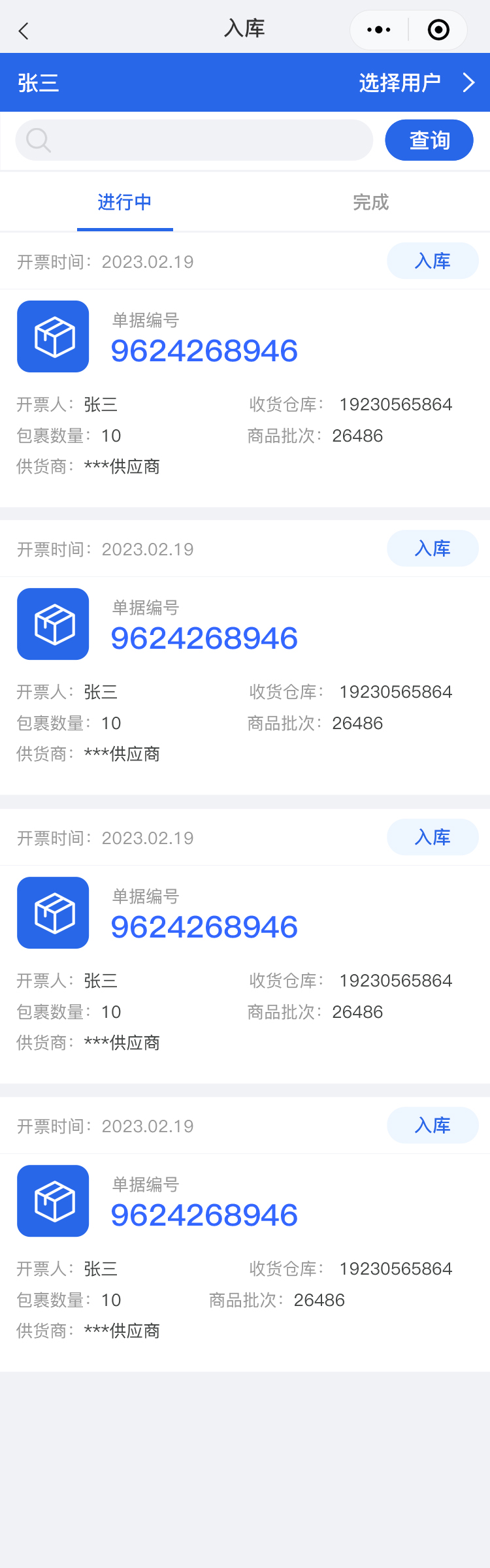Open 选择用户 to pick a user

[416, 83]
